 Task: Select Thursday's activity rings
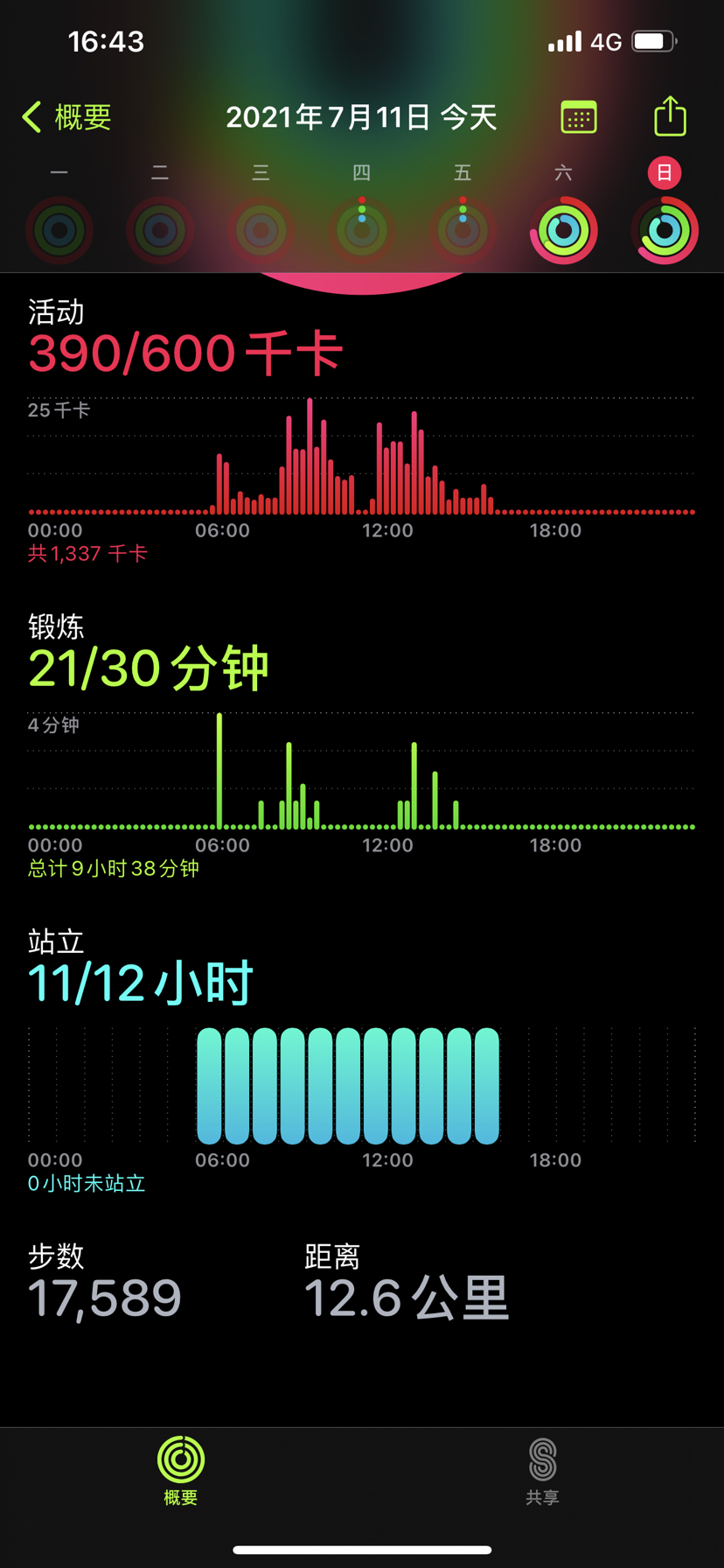362,230
